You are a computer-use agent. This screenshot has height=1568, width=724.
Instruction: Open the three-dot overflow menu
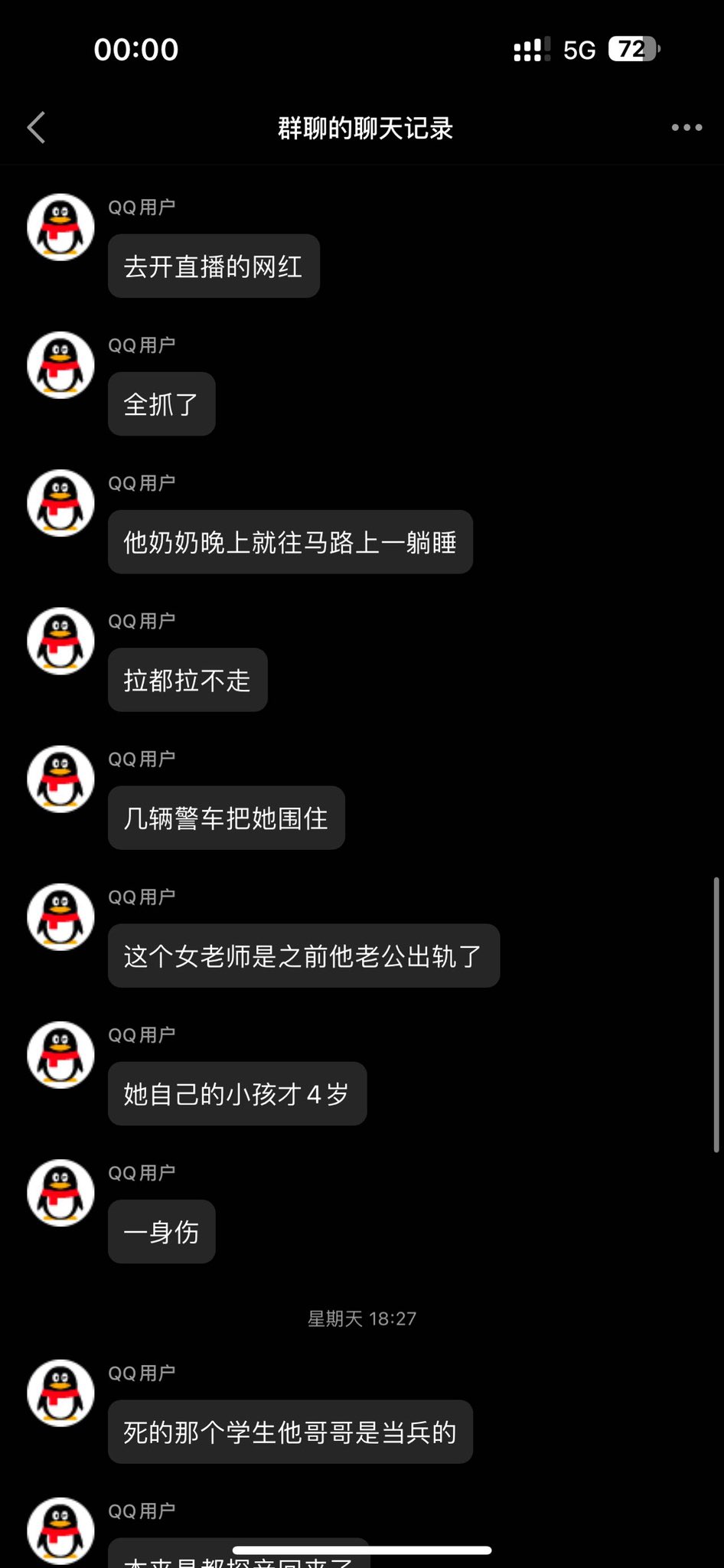tap(686, 127)
